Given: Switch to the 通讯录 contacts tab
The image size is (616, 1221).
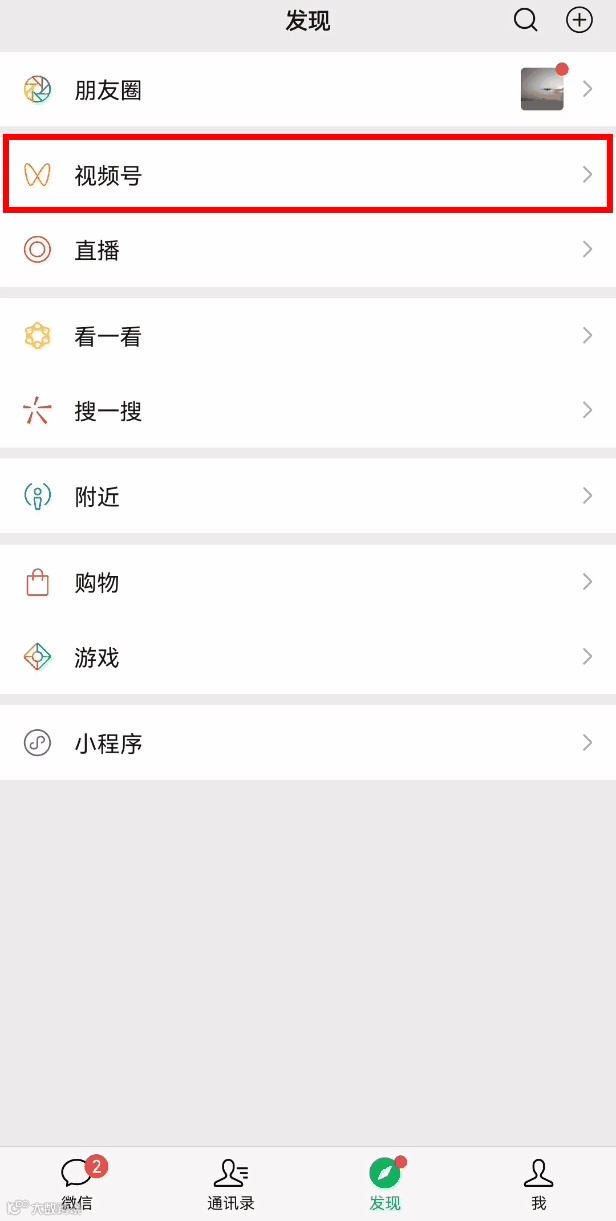Looking at the screenshot, I should click(231, 1184).
